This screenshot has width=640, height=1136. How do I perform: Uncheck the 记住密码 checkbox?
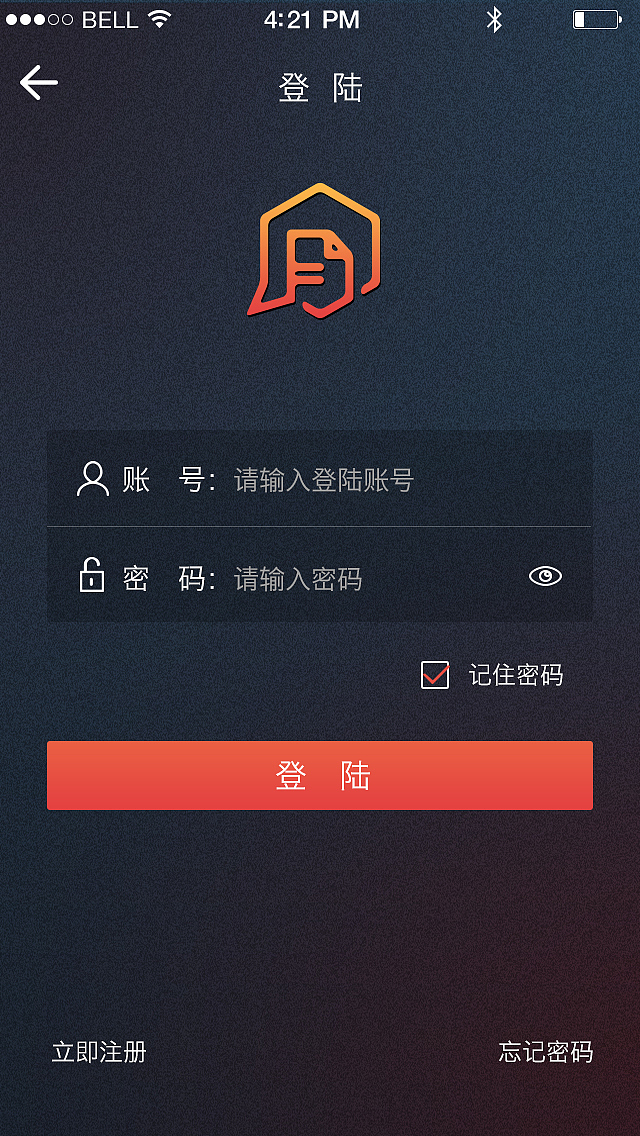click(435, 675)
